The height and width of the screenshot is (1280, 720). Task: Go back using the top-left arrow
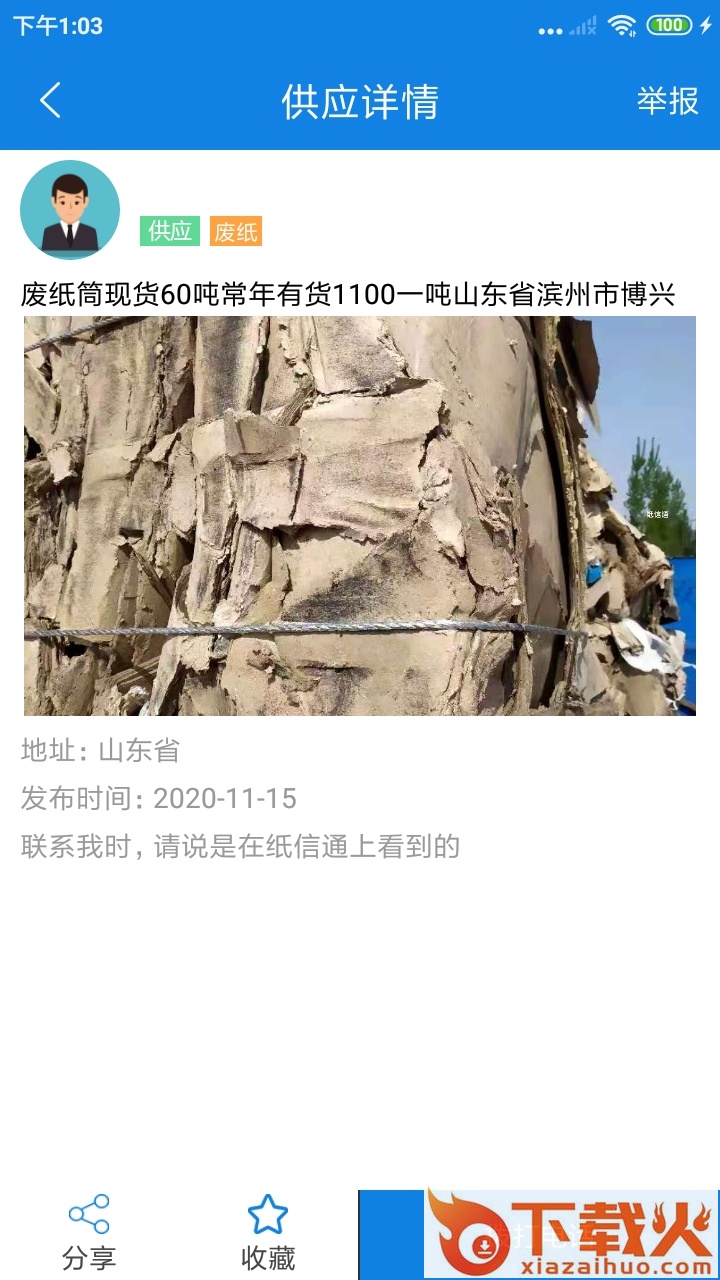point(50,101)
